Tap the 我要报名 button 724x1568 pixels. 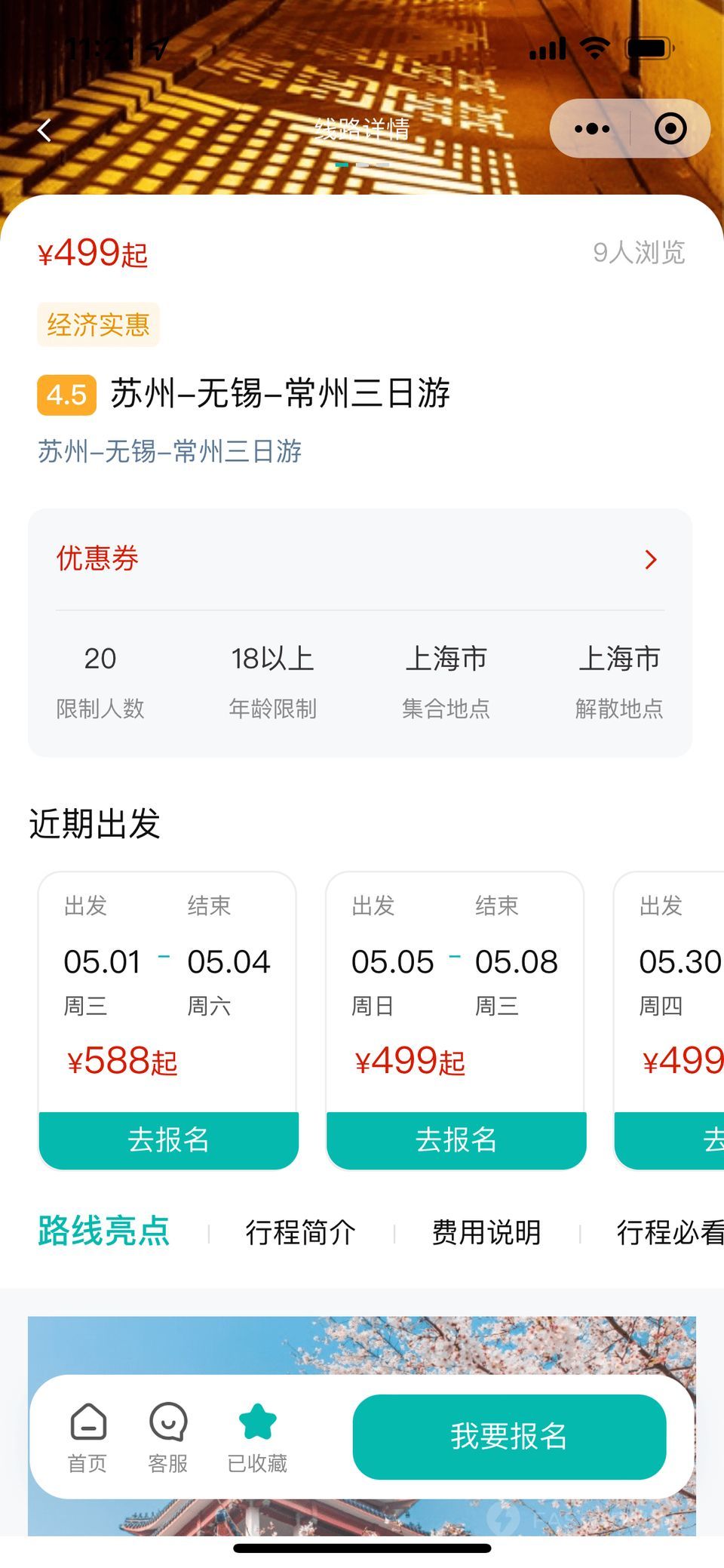[509, 1437]
